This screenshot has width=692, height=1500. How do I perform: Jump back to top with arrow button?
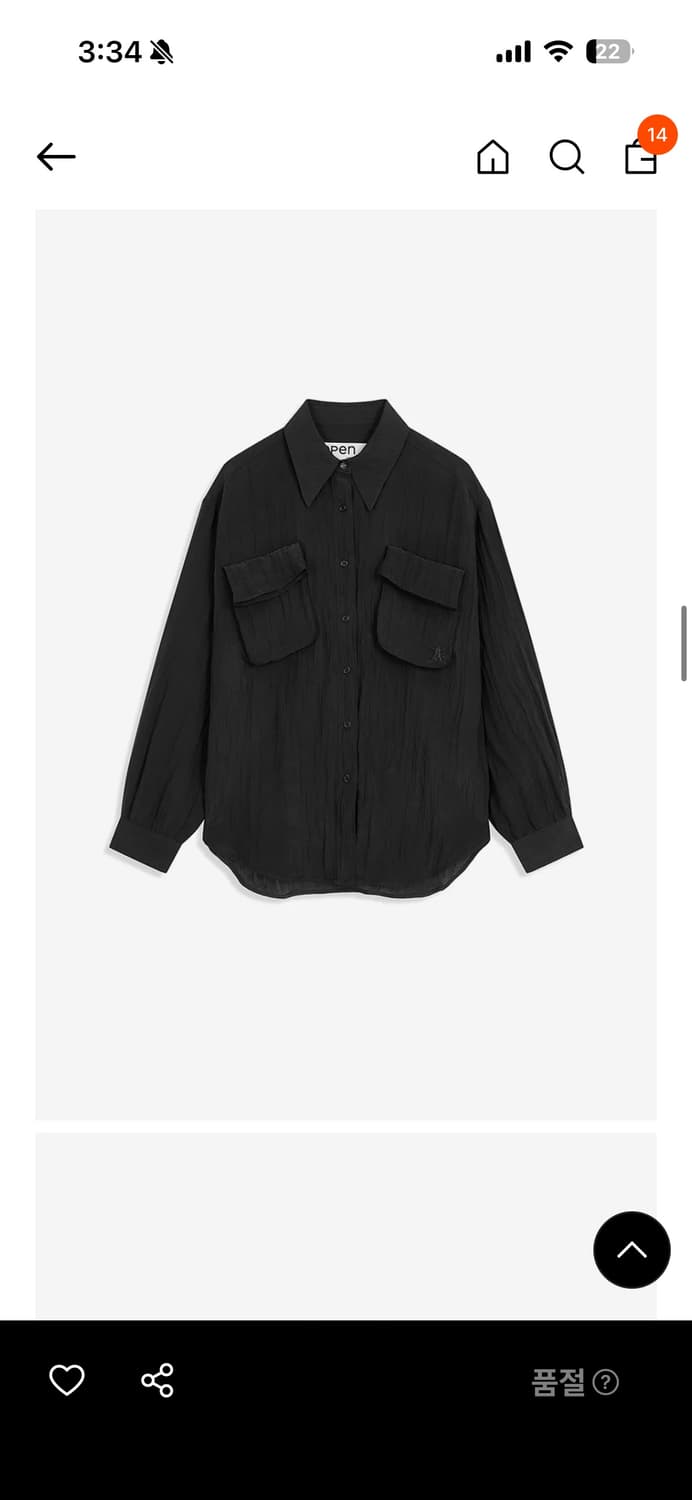(x=631, y=1250)
